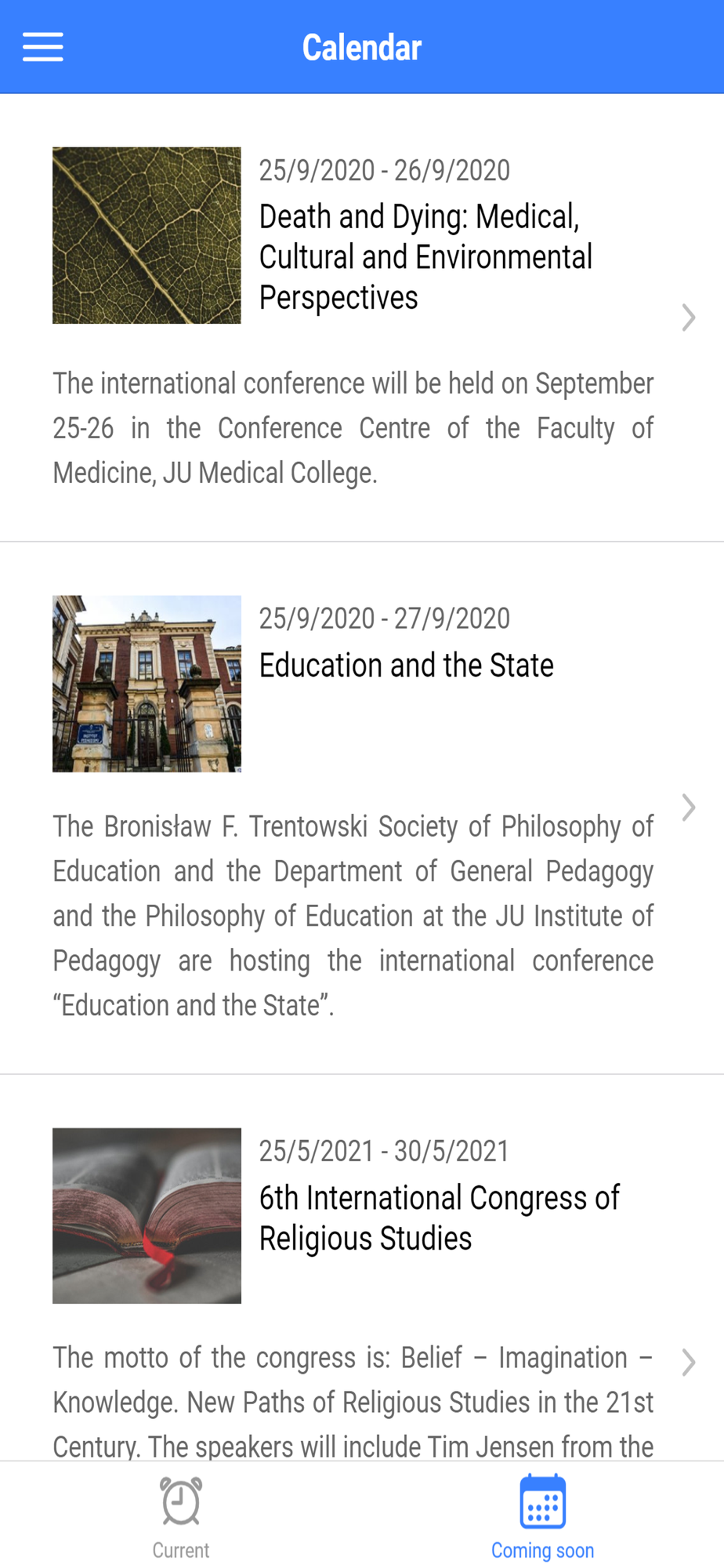Tap the chevron beside Death and Dying
The height and width of the screenshot is (1568, 724).
pyautogui.click(x=688, y=318)
